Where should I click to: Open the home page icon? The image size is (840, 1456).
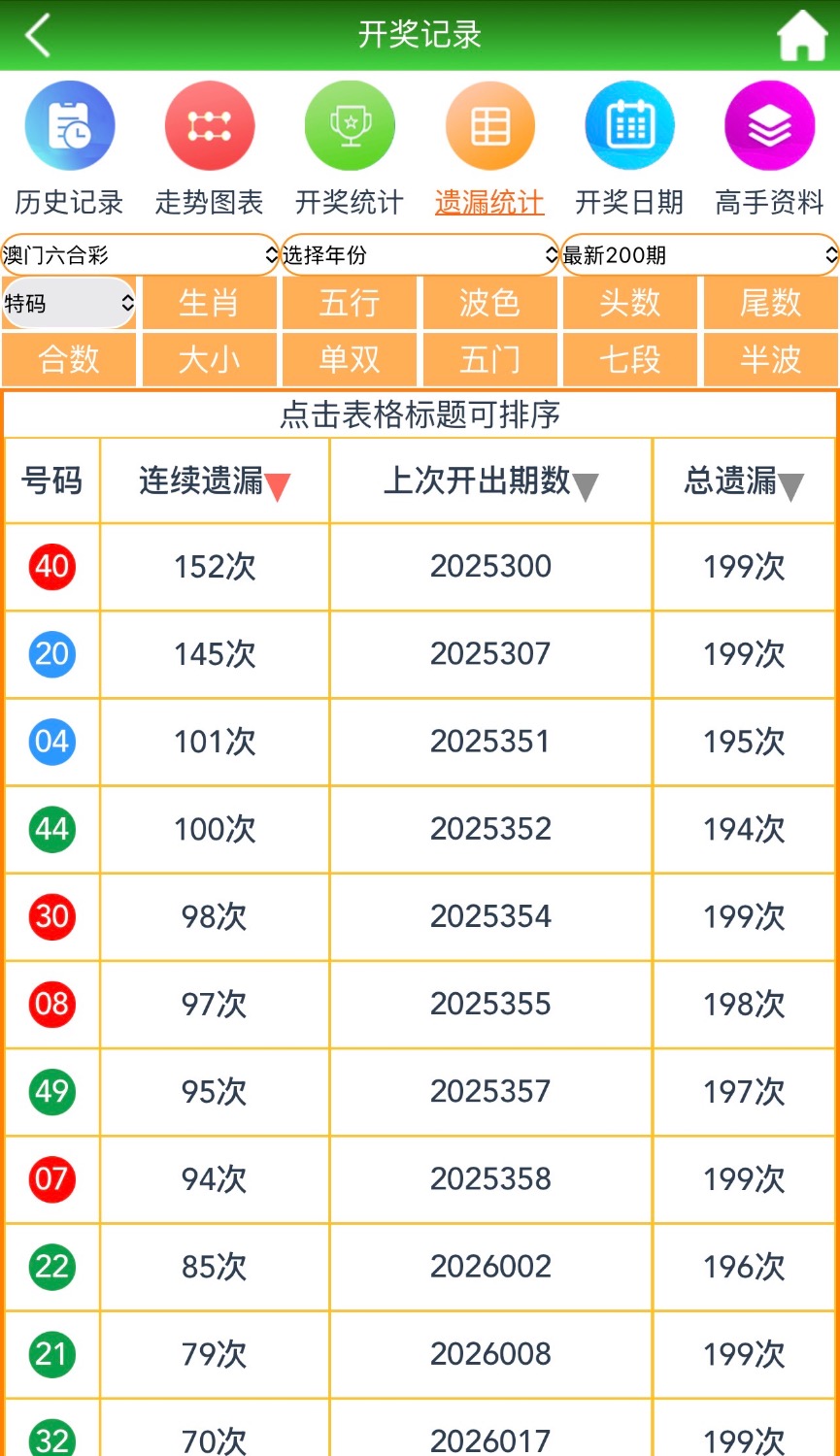point(801,36)
